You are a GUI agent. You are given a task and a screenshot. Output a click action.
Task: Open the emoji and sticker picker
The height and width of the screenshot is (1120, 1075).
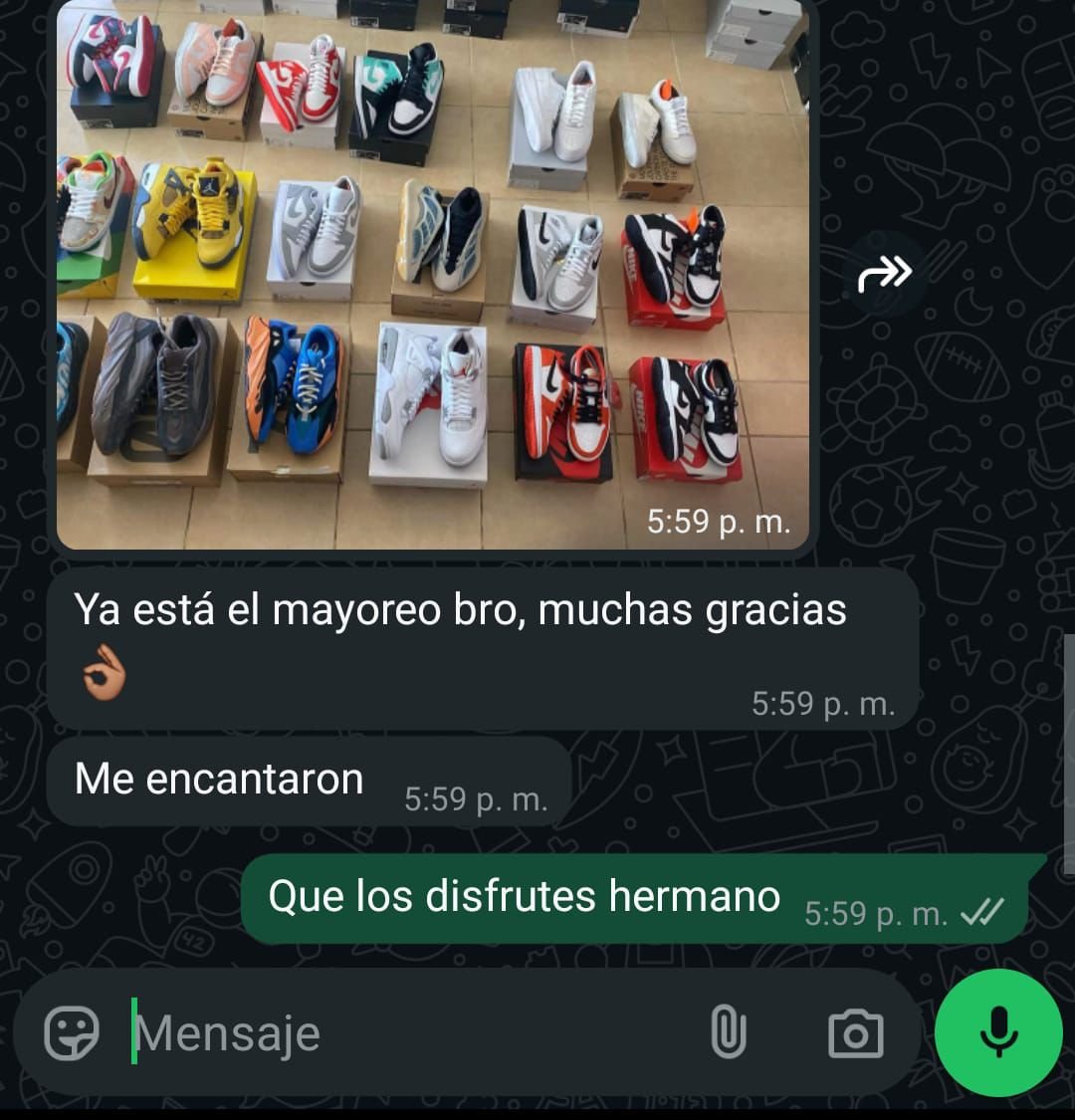pos(72,1032)
